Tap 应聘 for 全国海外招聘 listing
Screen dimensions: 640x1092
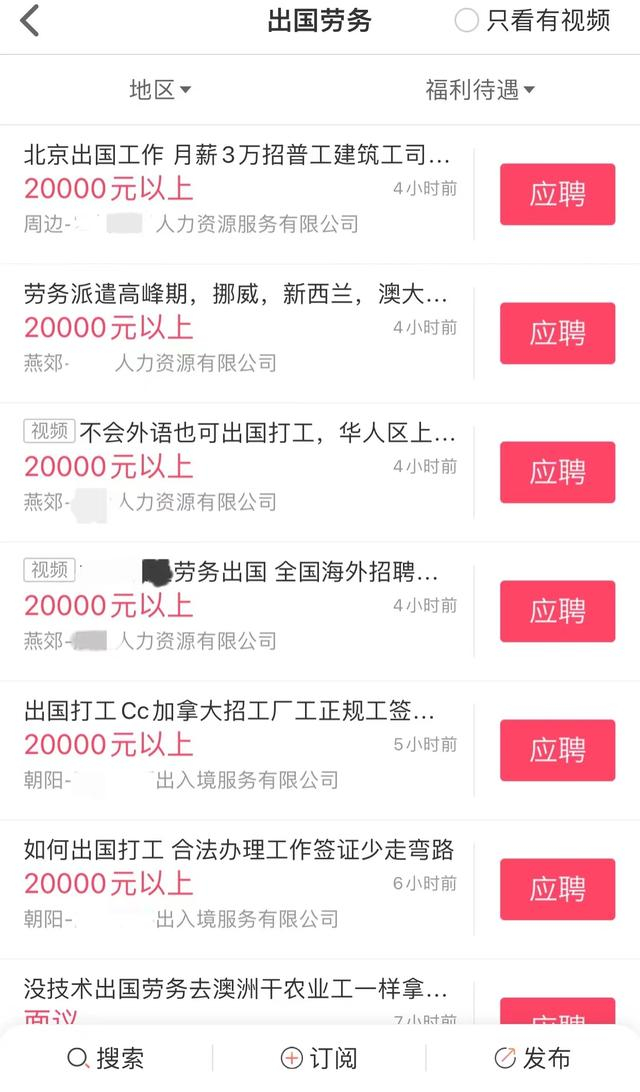[x=557, y=611]
